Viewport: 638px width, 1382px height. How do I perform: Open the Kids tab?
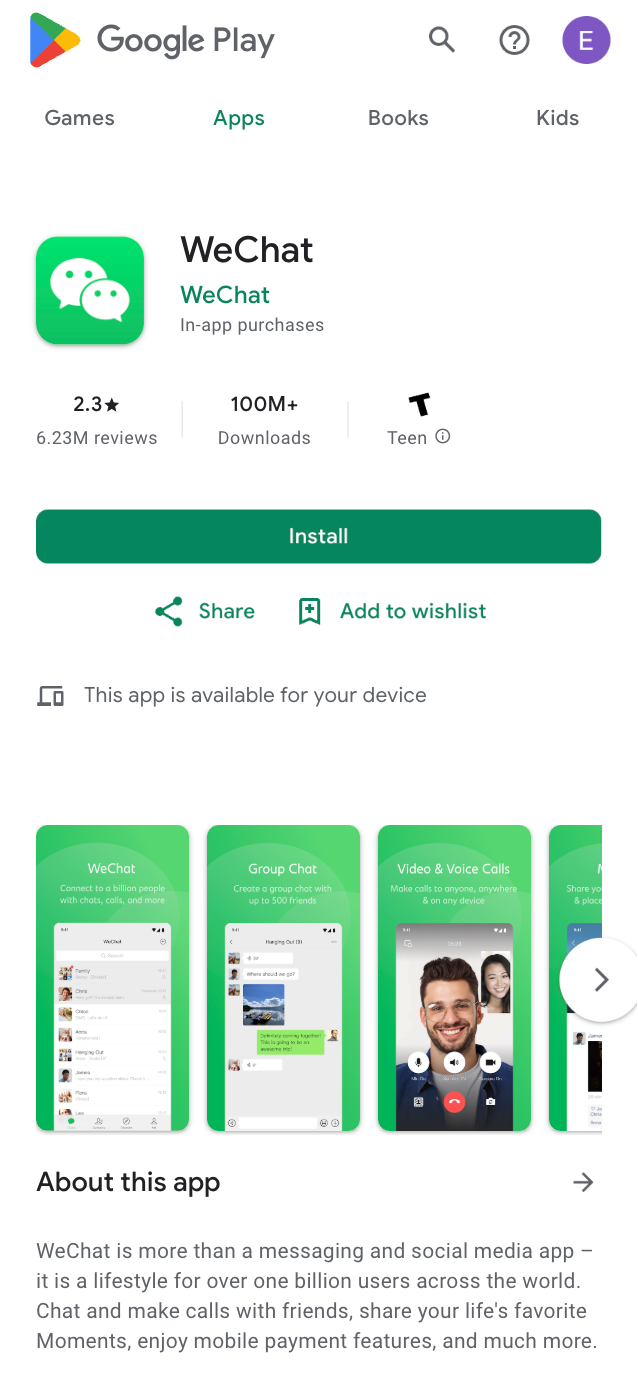[557, 118]
